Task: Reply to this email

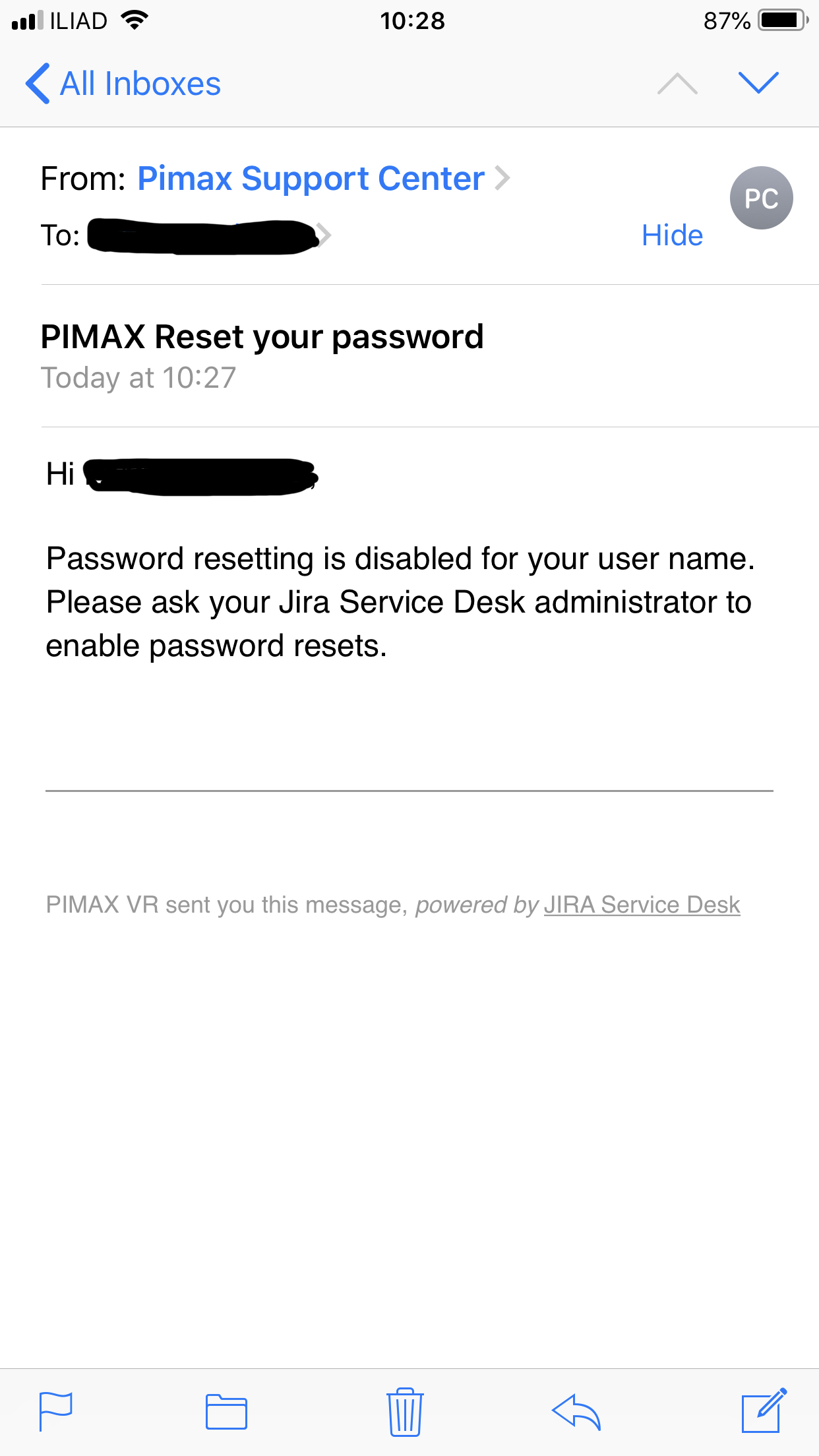Action: (x=576, y=1412)
